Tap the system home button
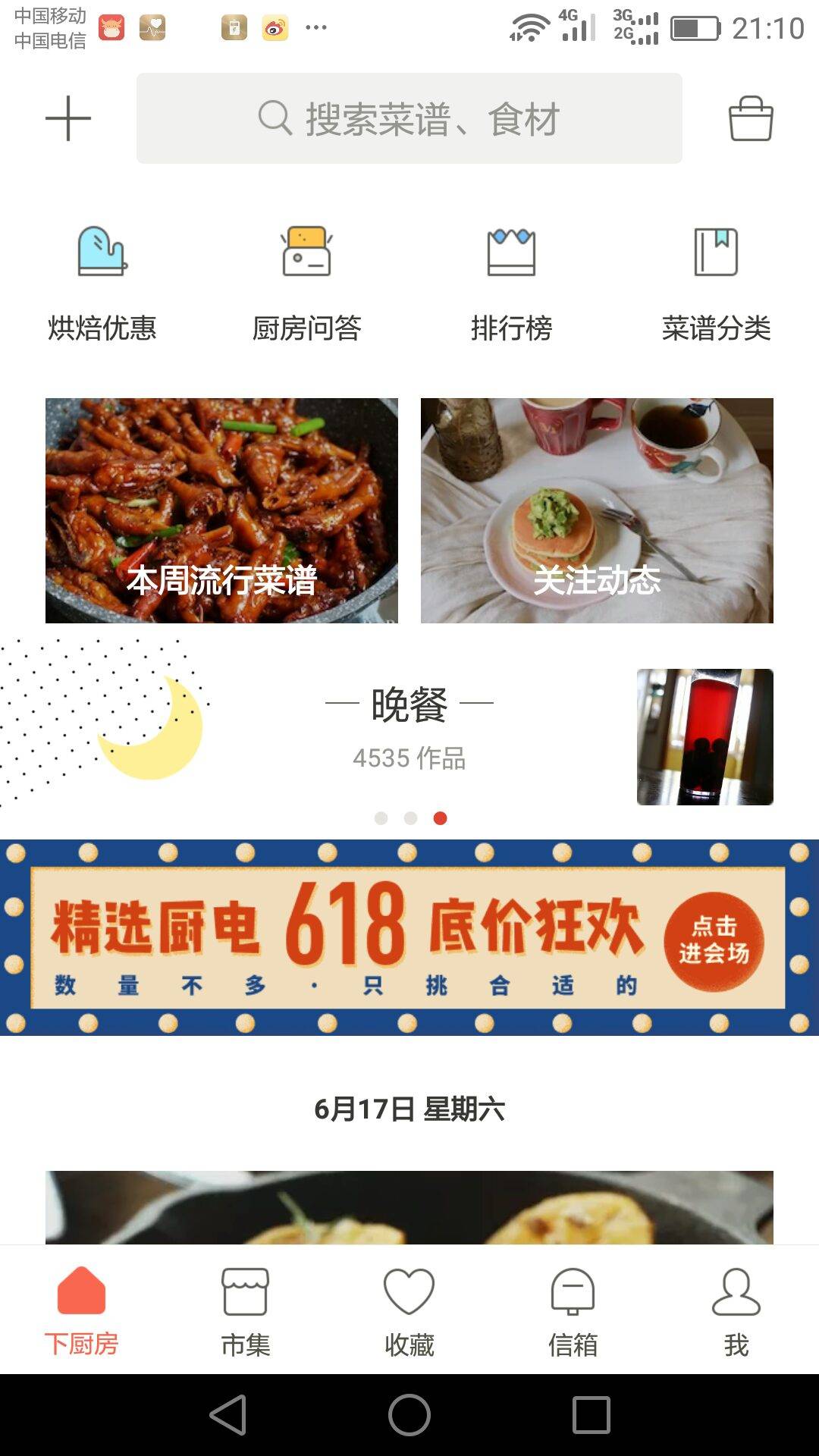The width and height of the screenshot is (819, 1456). (x=409, y=1415)
